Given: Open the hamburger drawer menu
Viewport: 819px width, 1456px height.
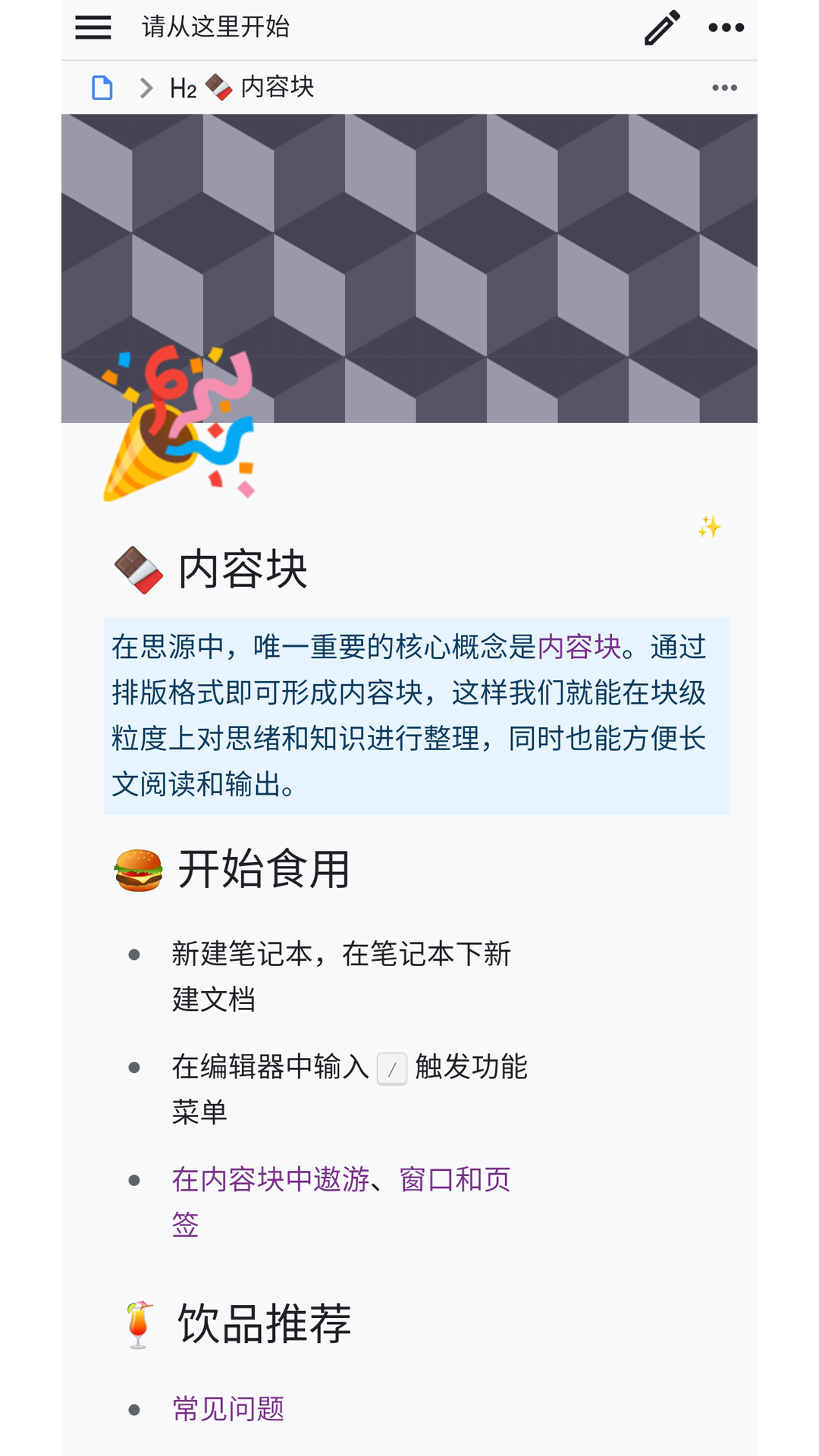Looking at the screenshot, I should (x=93, y=28).
